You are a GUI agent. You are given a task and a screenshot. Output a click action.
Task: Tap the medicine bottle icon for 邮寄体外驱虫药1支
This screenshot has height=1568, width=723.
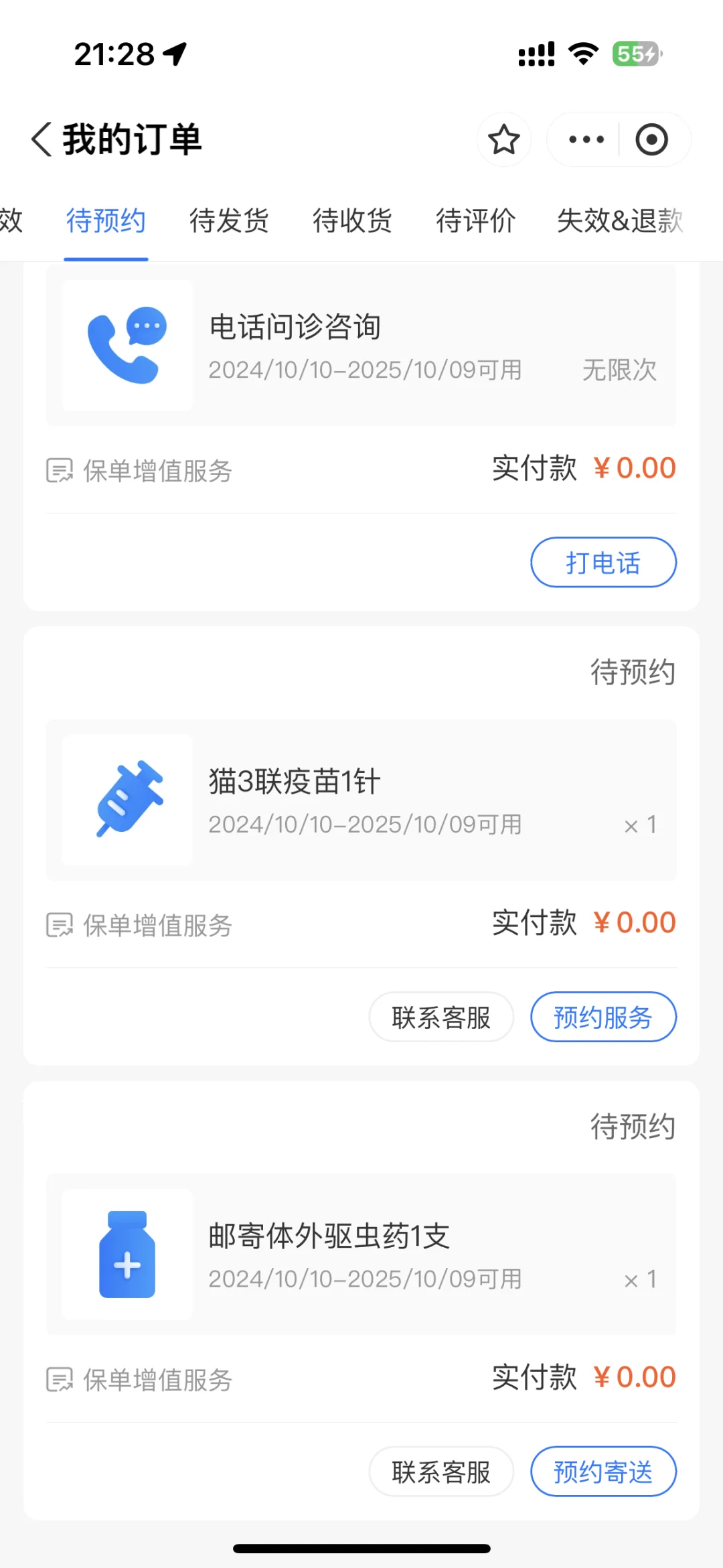pos(127,1254)
